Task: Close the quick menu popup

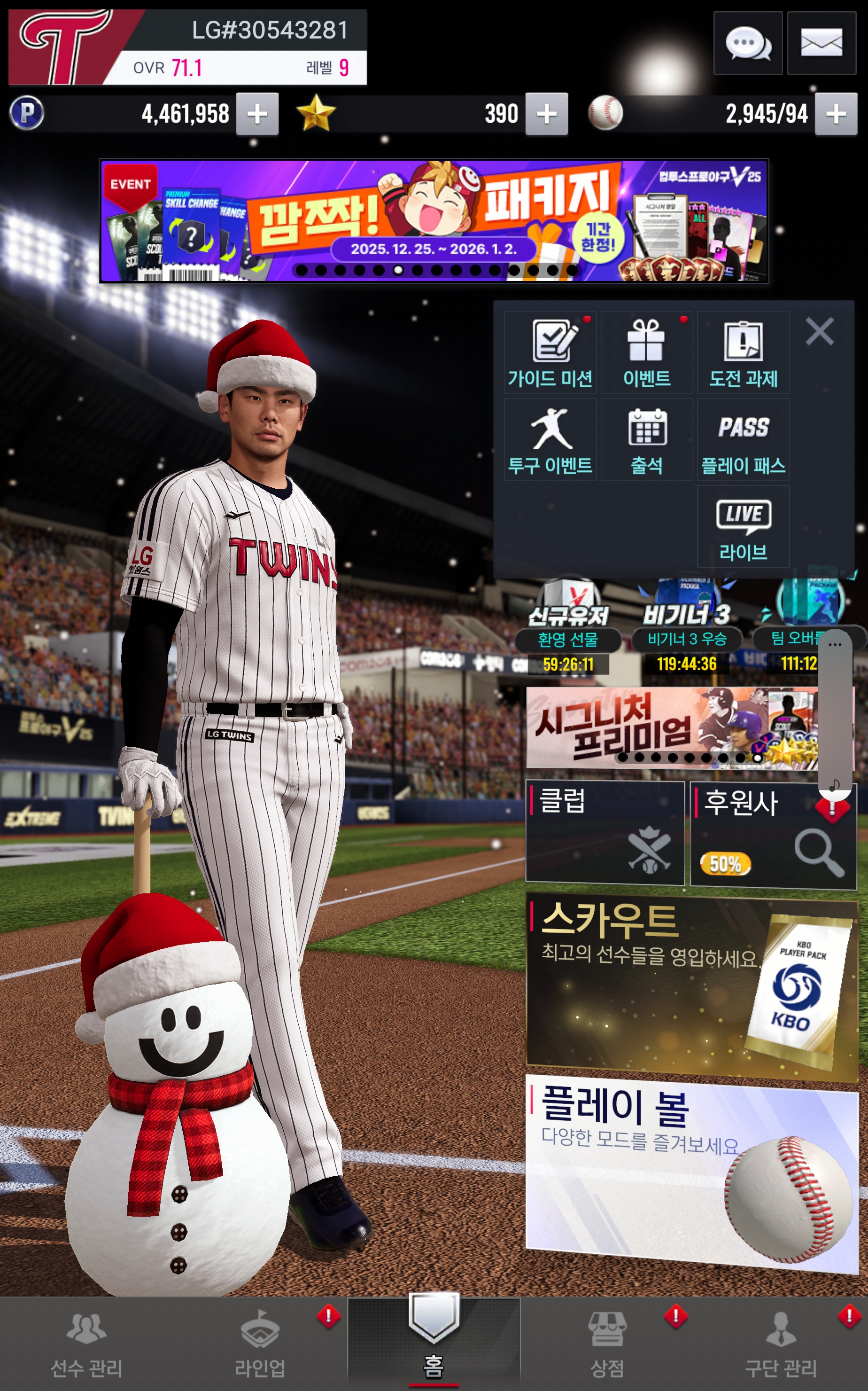Action: pyautogui.click(x=819, y=331)
